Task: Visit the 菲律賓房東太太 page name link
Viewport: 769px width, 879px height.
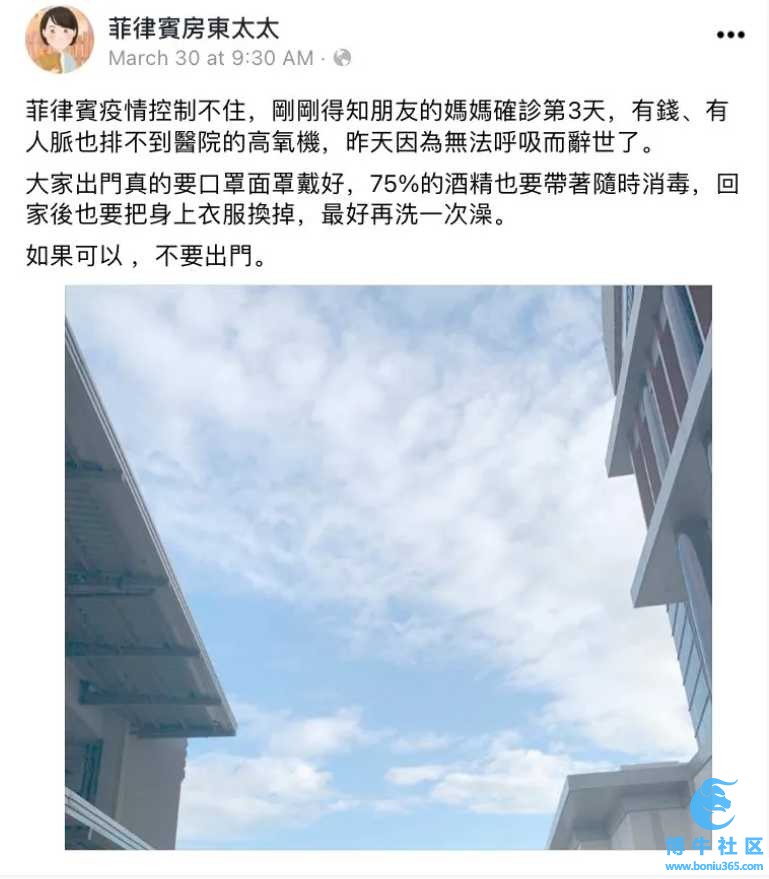Action: 193,28
